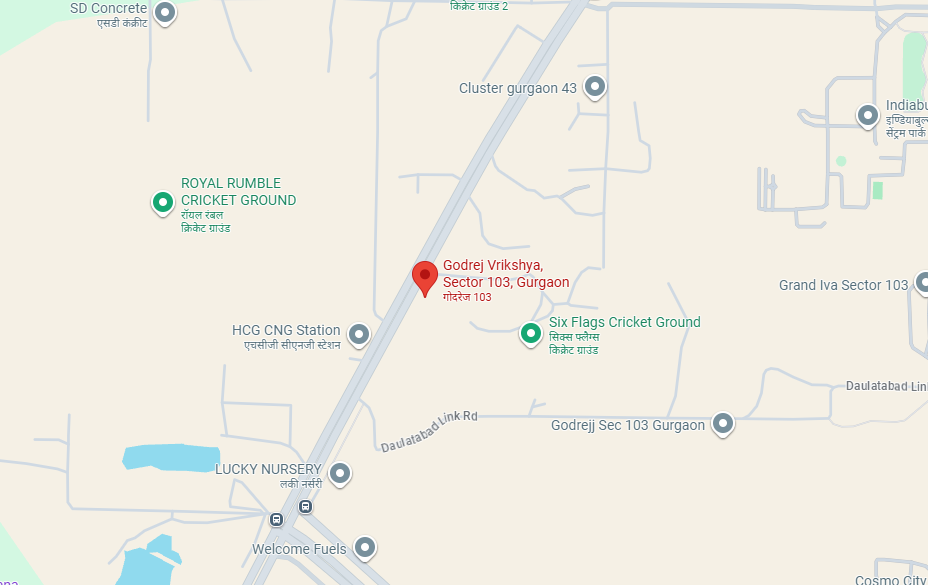Tap the red Godrej Vrikshya location pin
This screenshot has width=928, height=585.
click(425, 277)
